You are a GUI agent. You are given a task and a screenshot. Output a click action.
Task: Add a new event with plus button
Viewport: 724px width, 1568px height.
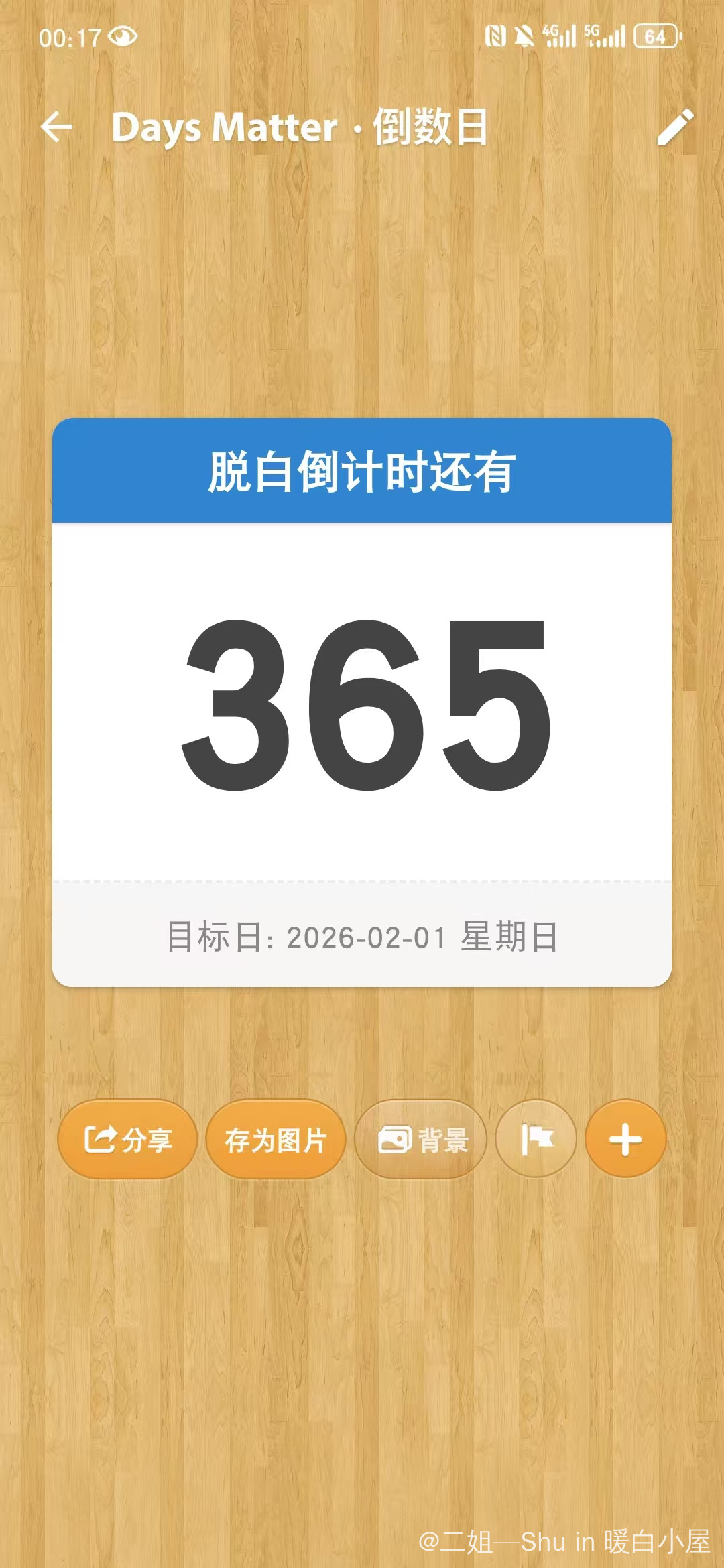tap(625, 1139)
